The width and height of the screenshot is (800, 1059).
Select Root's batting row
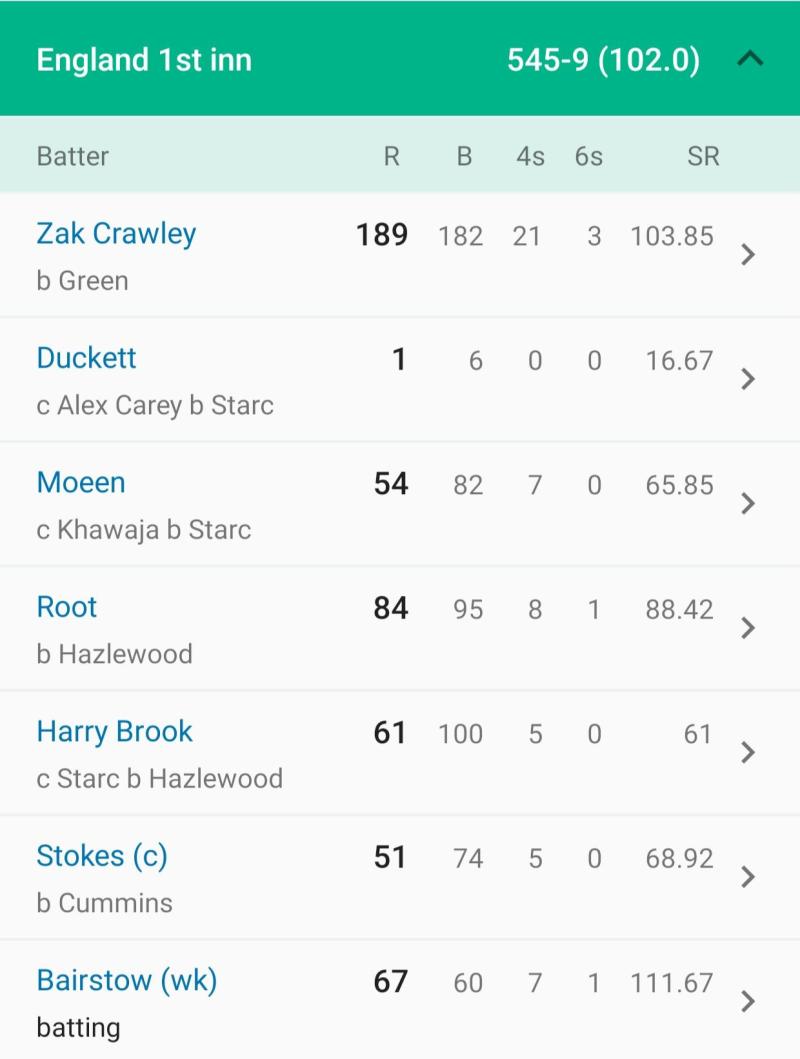[400, 628]
